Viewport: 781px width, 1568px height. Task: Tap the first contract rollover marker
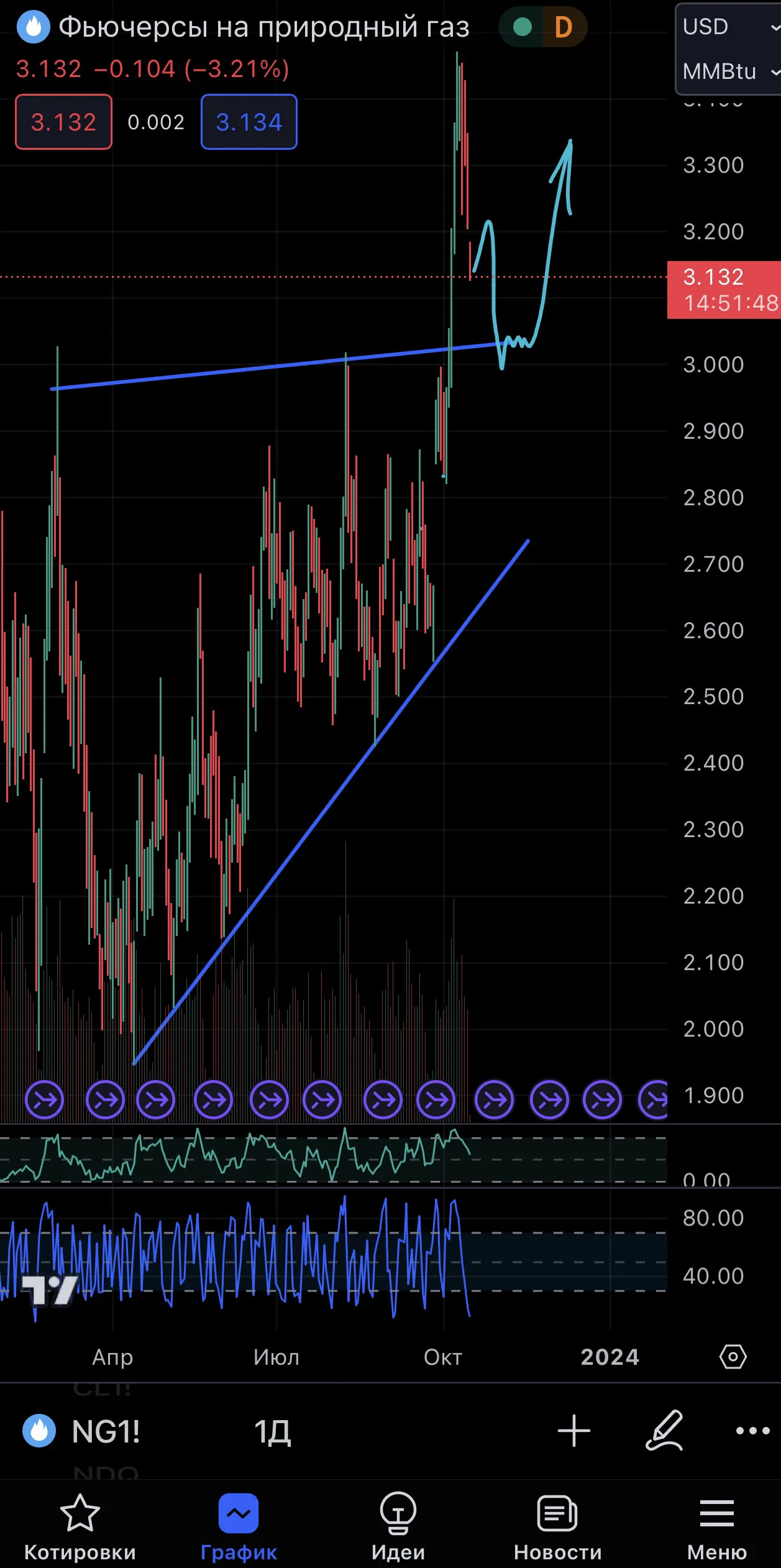pyautogui.click(x=45, y=1101)
